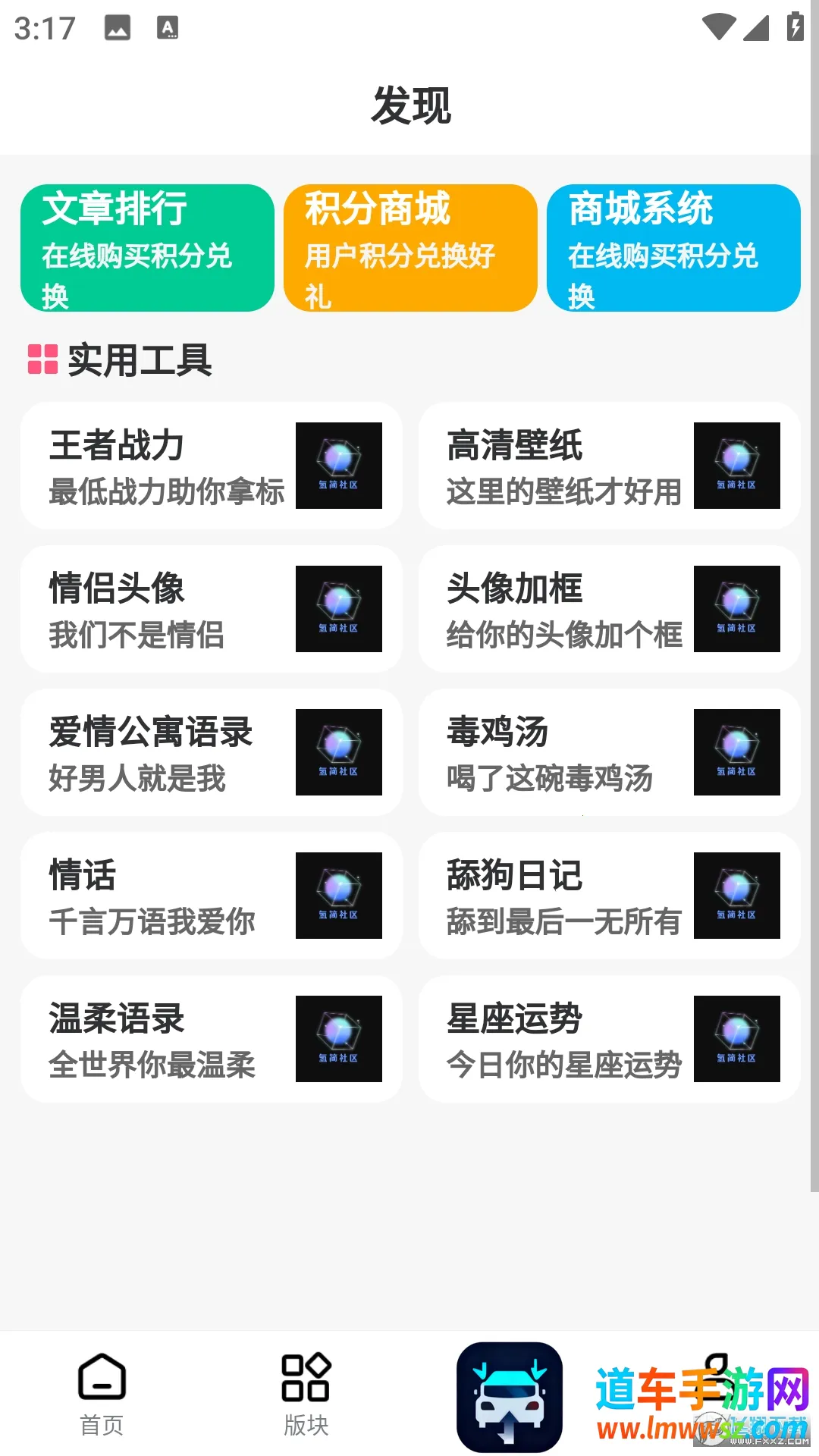Open the 头像加框 tool
The image size is (819, 1456).
click(609, 609)
